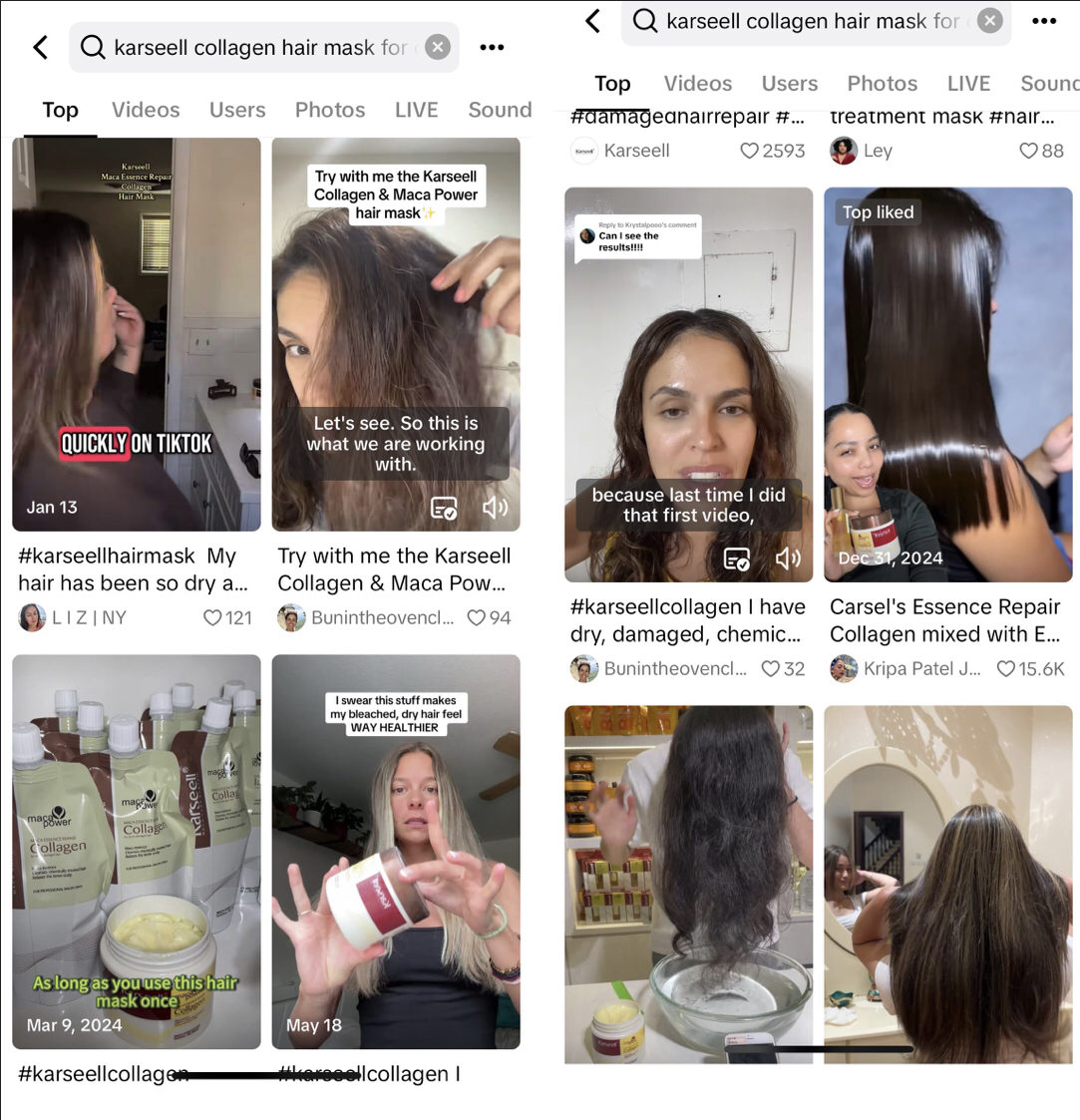Toggle captions on the 'because last time I did' video
1080x1120 pixels.
click(x=736, y=560)
